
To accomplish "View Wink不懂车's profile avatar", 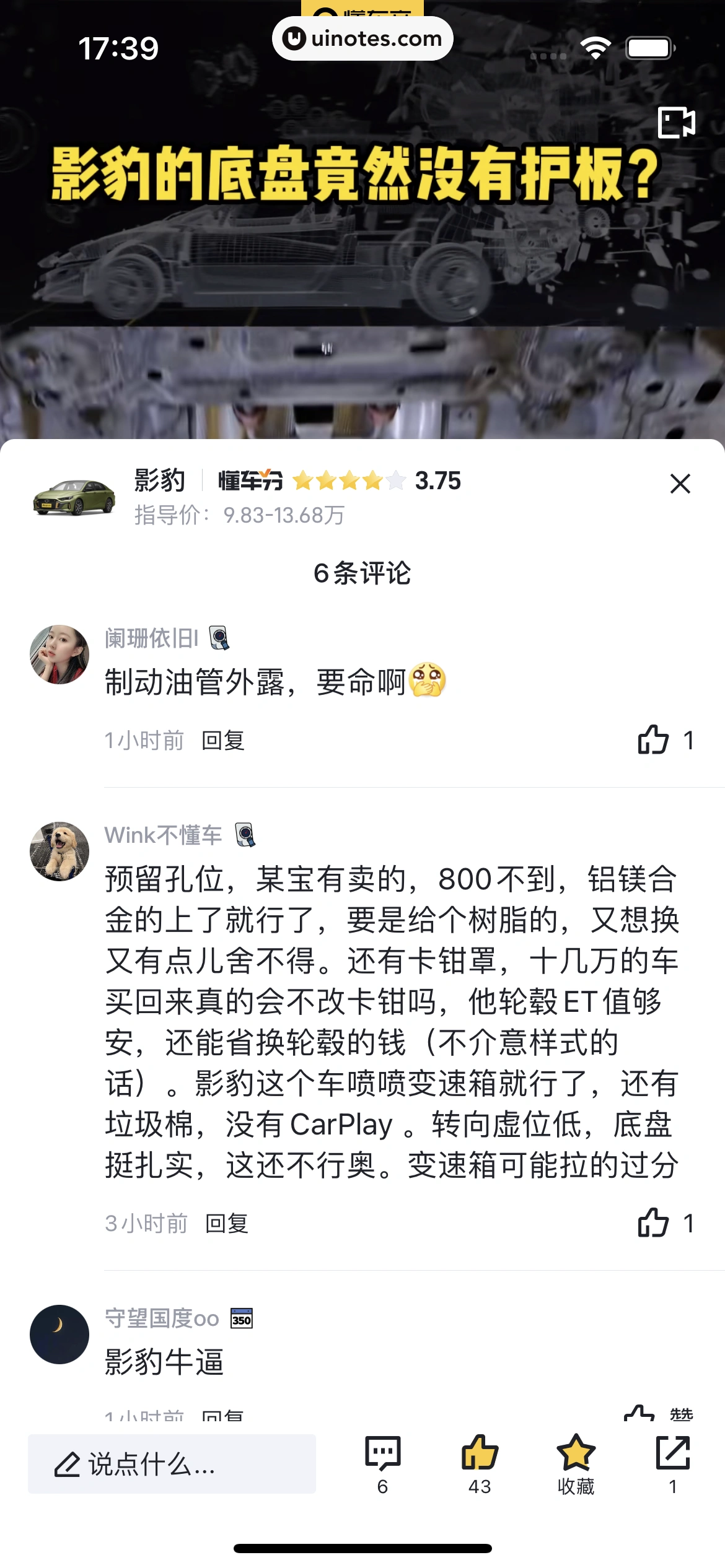I will pos(59,852).
